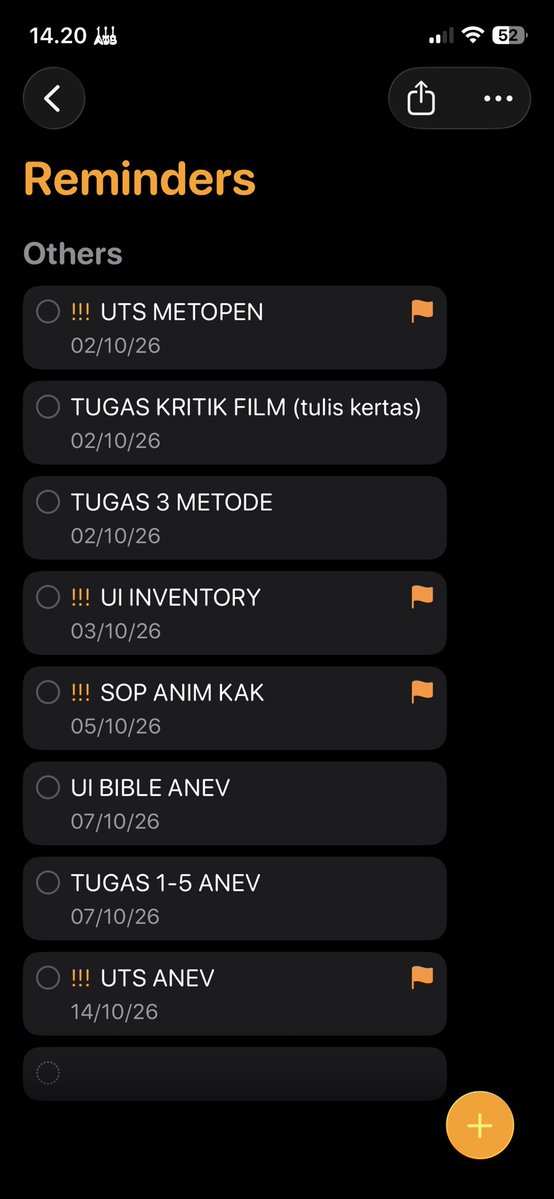Open the three-dot more options menu
This screenshot has height=1199, width=554.
coord(498,98)
